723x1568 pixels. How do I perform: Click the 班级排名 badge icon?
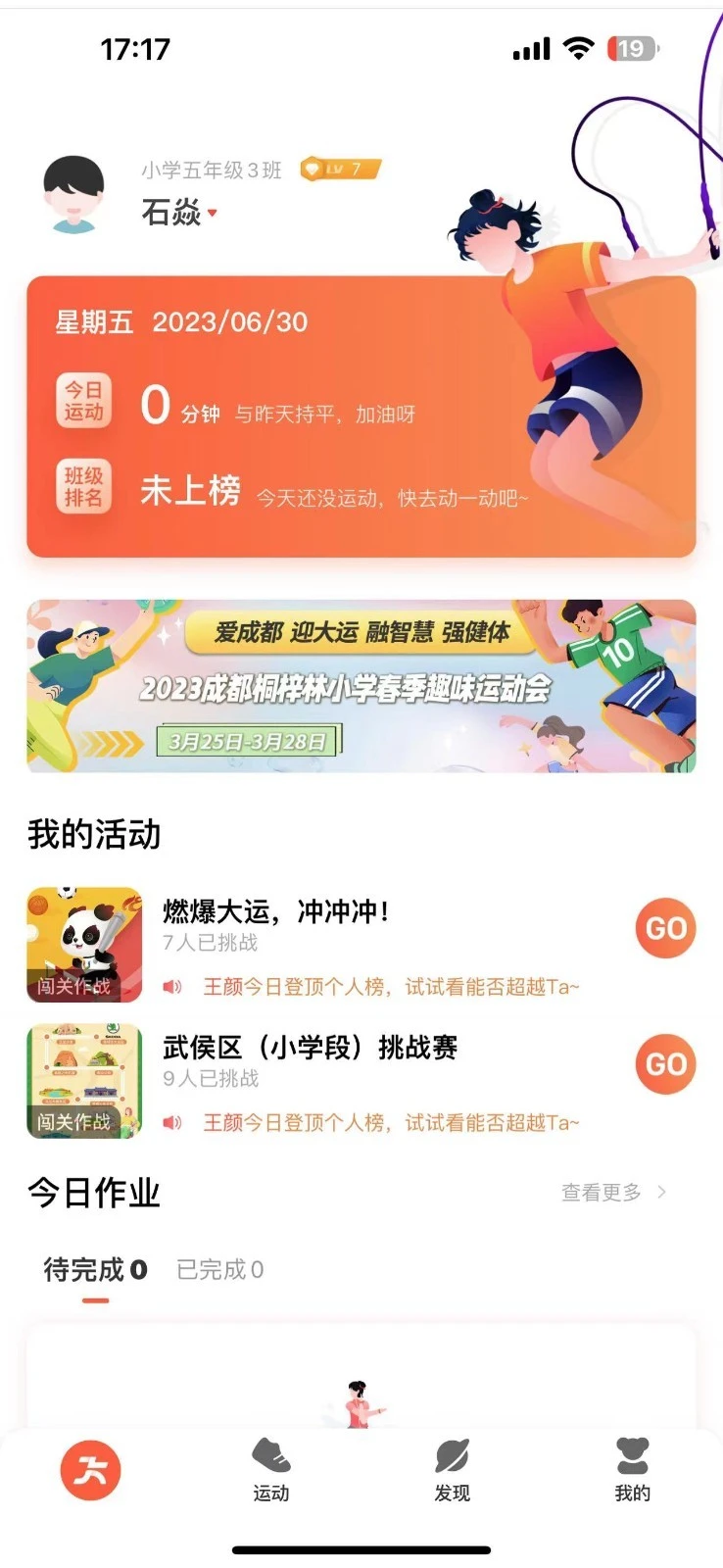84,487
